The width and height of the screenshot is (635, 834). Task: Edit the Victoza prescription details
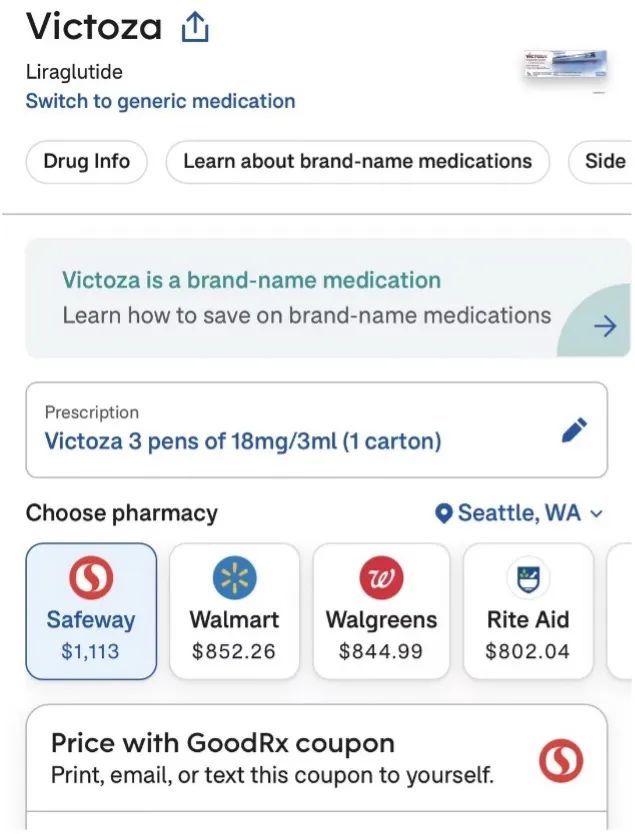pyautogui.click(x=574, y=430)
